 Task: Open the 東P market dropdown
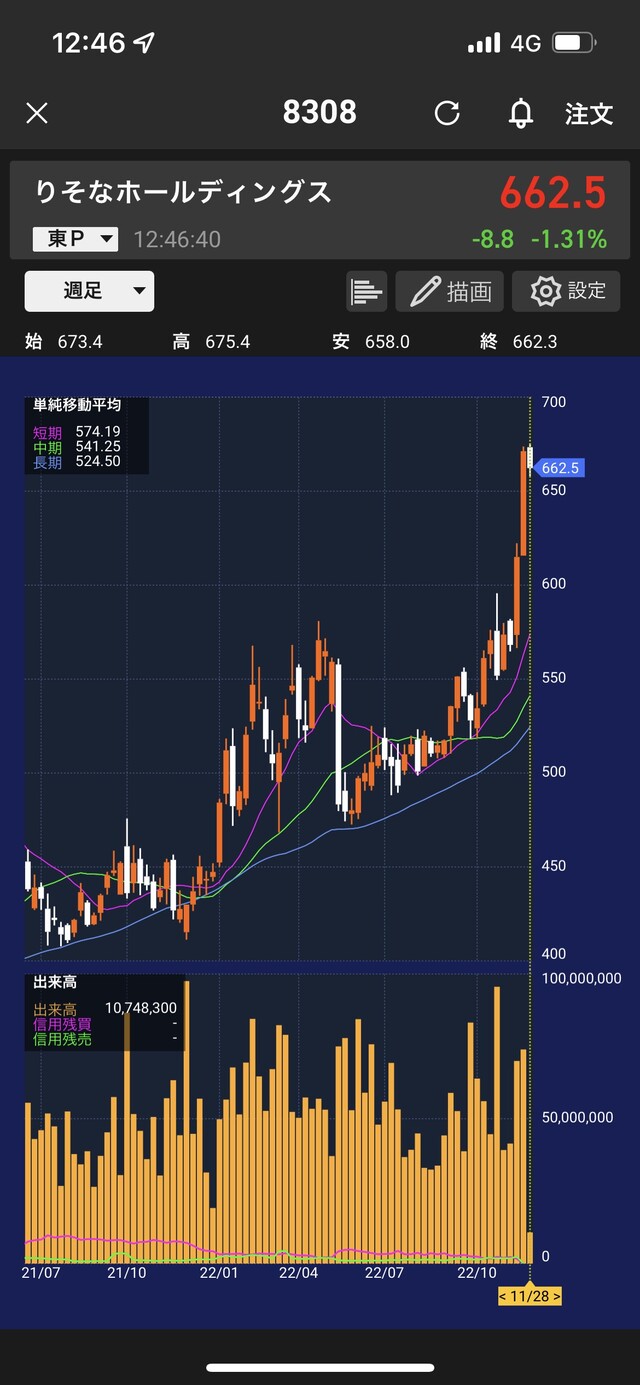coord(75,239)
